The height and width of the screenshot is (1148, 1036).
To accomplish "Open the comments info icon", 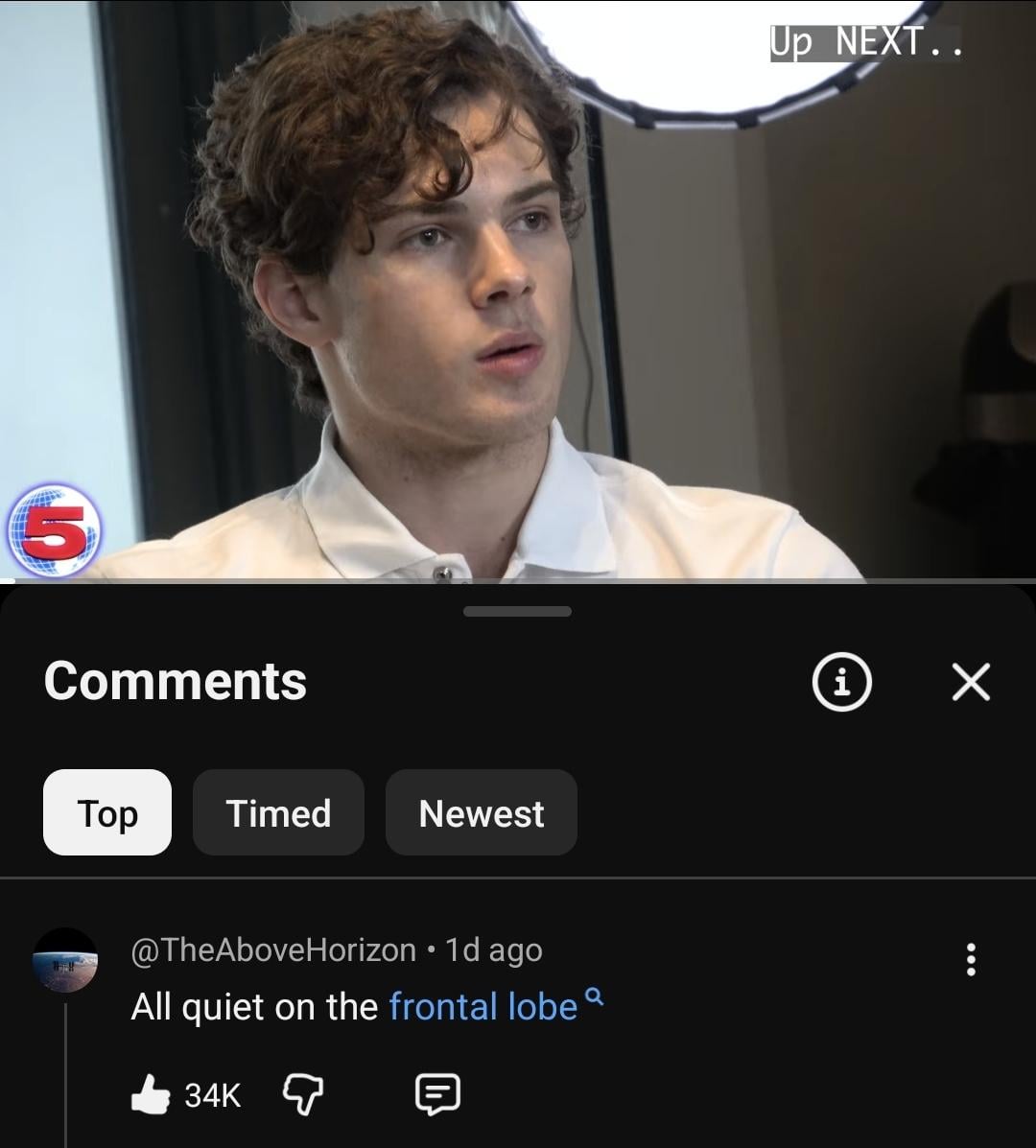I will 841,682.
